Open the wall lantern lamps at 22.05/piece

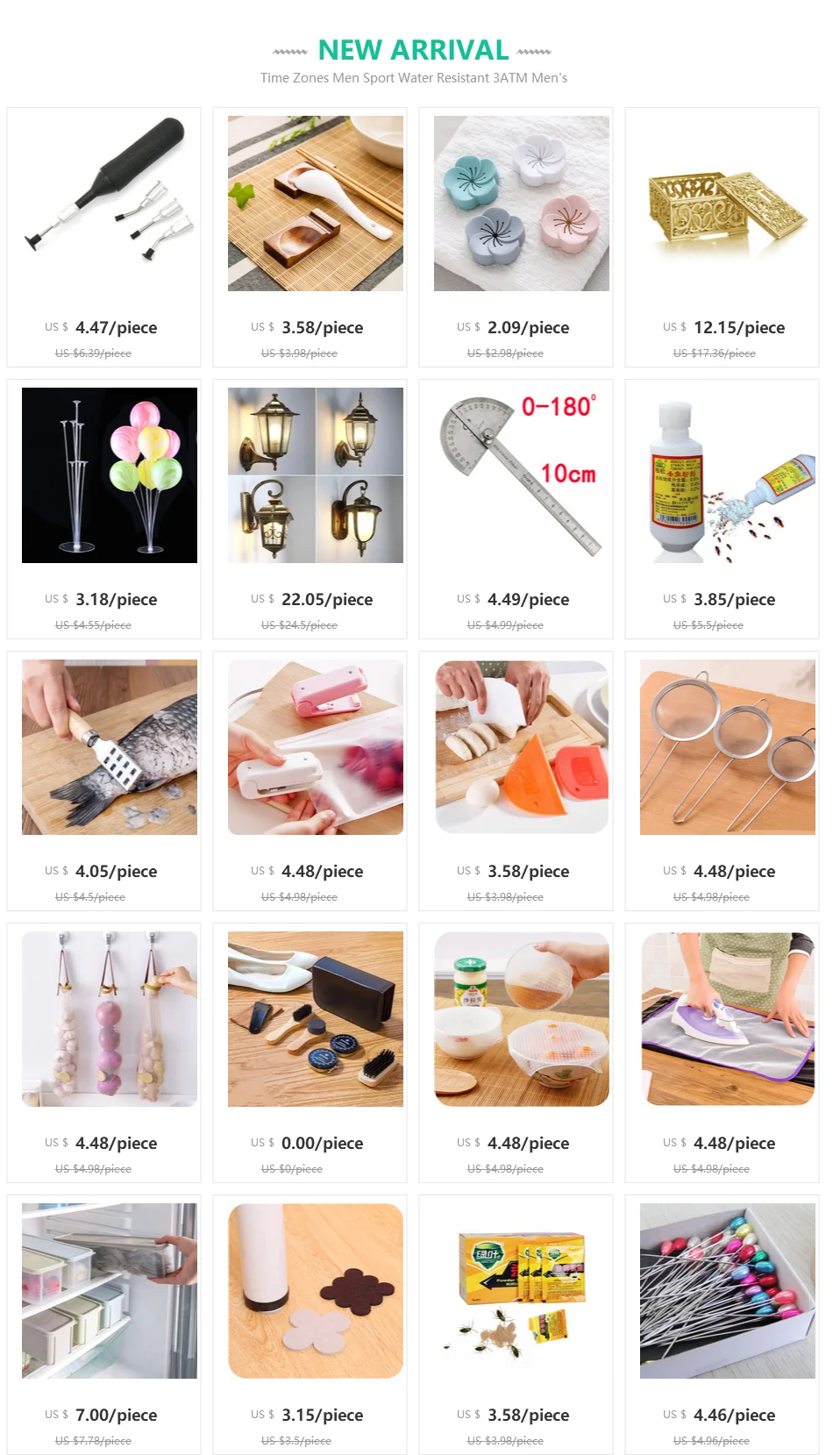pyautogui.click(x=310, y=509)
